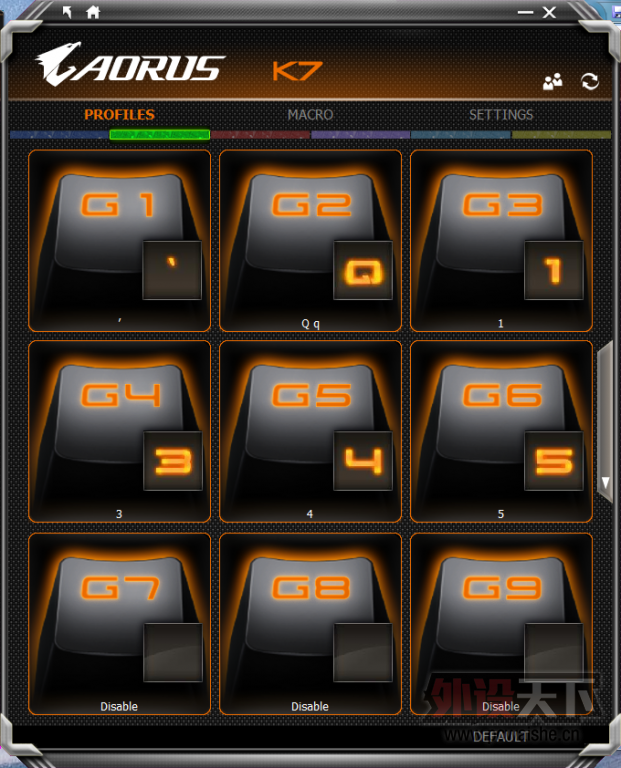The width and height of the screenshot is (621, 768).
Task: Close the AORUS K7 window
Action: 549,12
